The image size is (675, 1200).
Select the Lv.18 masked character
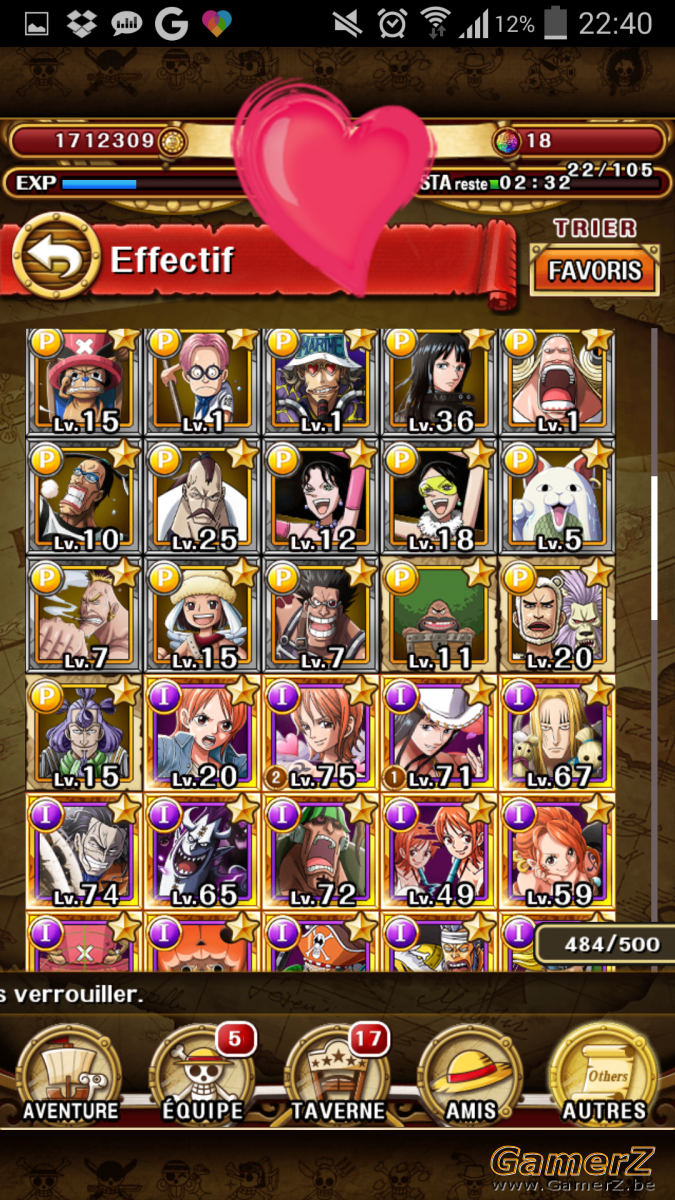pos(438,497)
